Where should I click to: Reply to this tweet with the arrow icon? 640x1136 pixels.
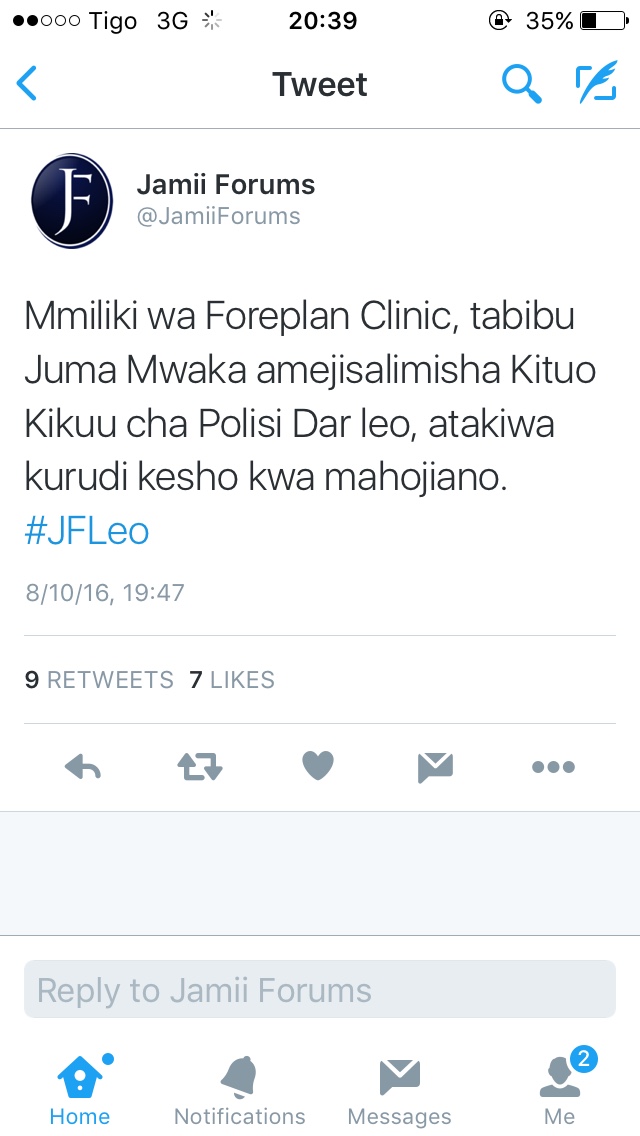coord(83,767)
